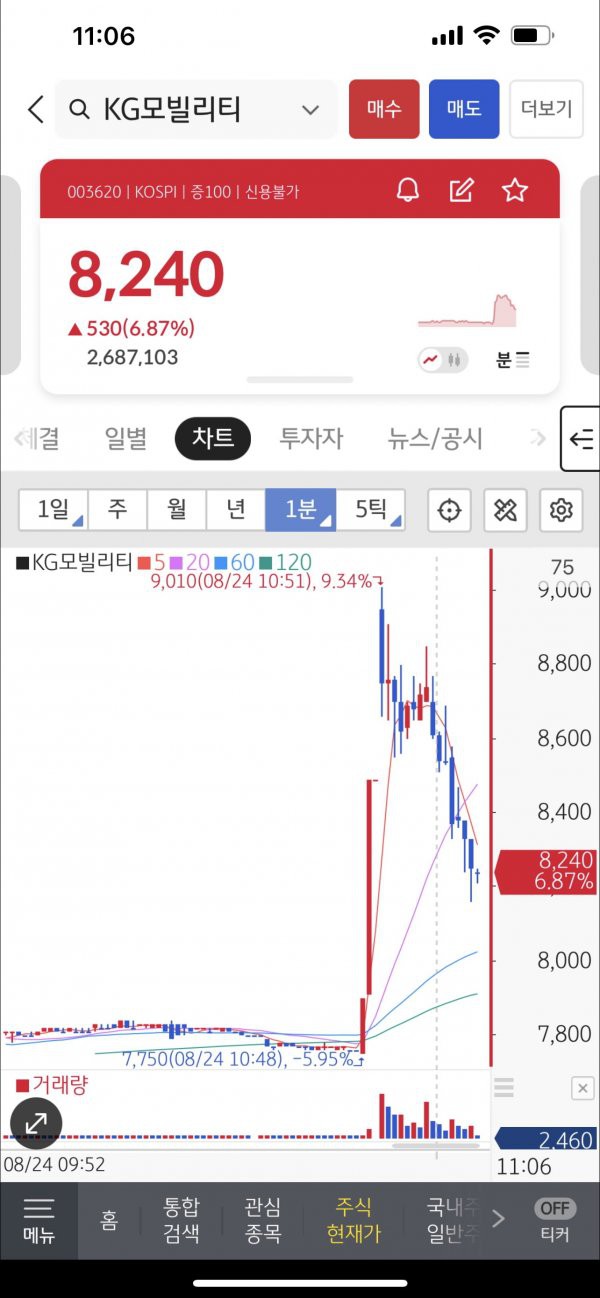This screenshot has height=1298, width=600.
Task: Switch to the 투자자 tab
Action: point(310,438)
